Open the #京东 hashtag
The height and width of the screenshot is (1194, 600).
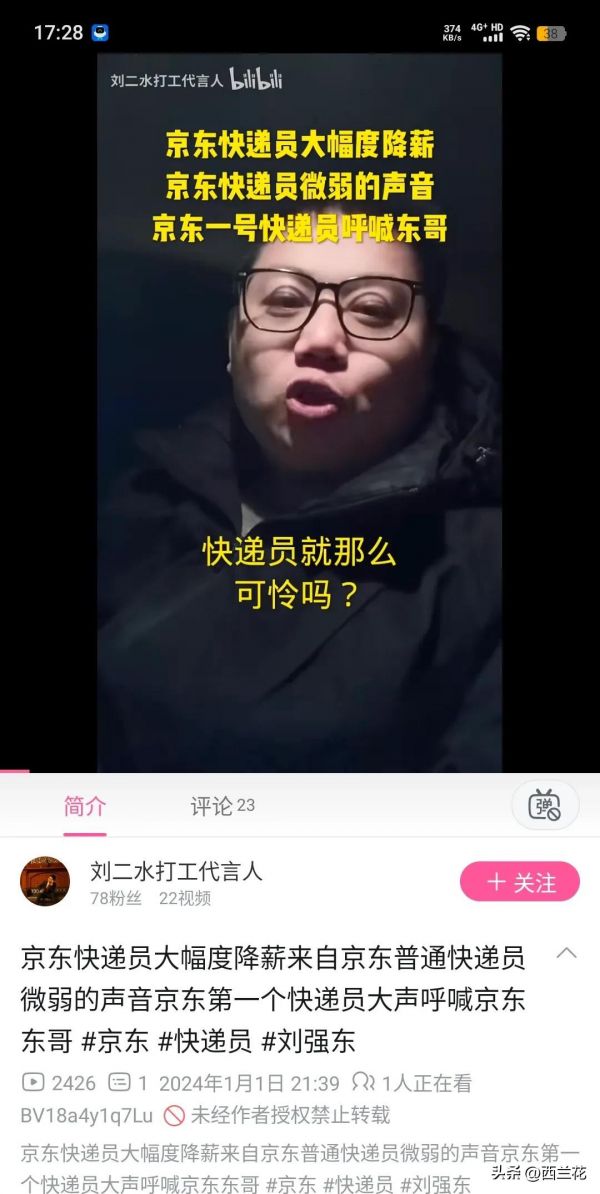point(116,1041)
